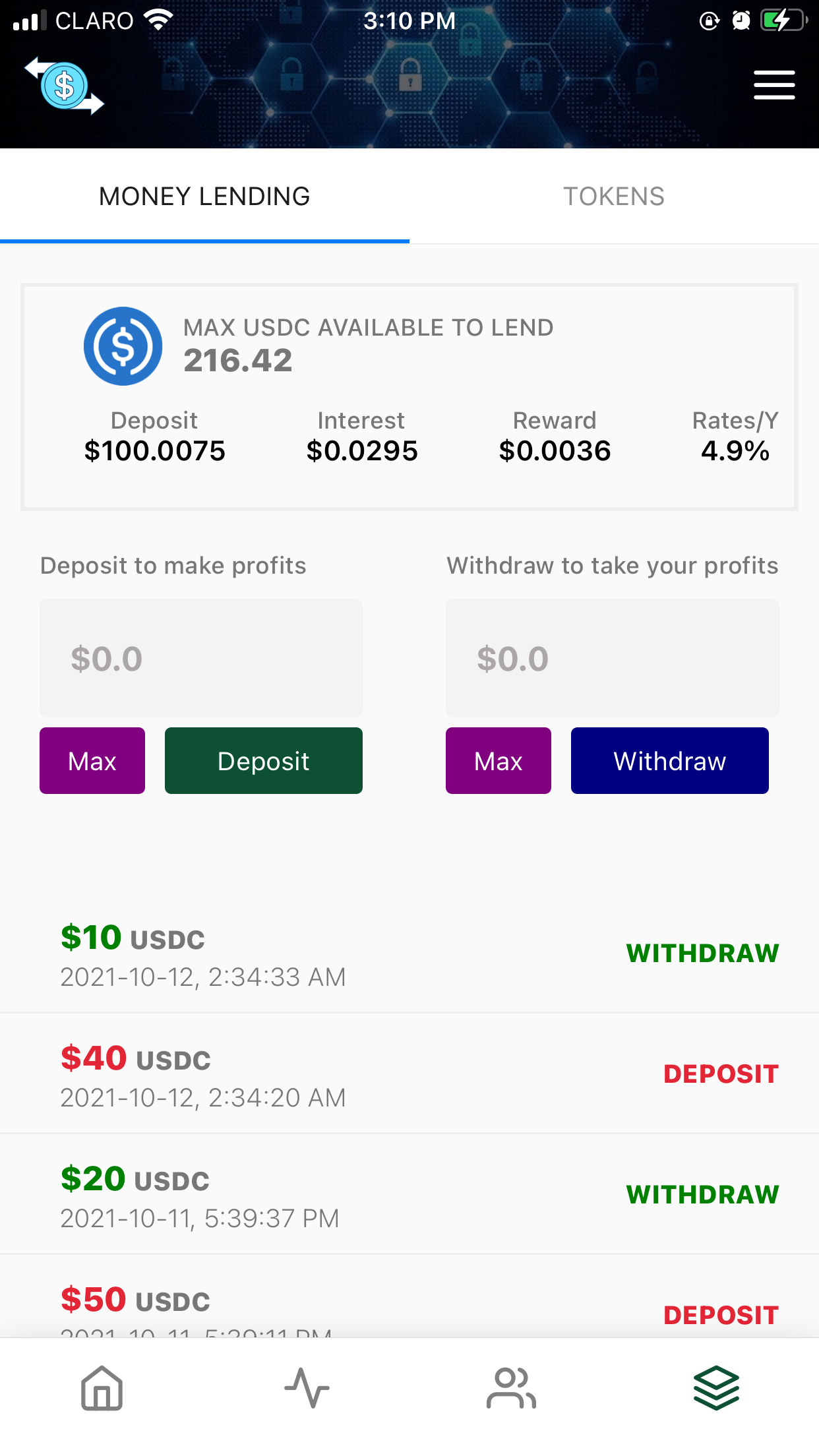
Task: Switch to the Tokens tab
Action: click(x=613, y=197)
